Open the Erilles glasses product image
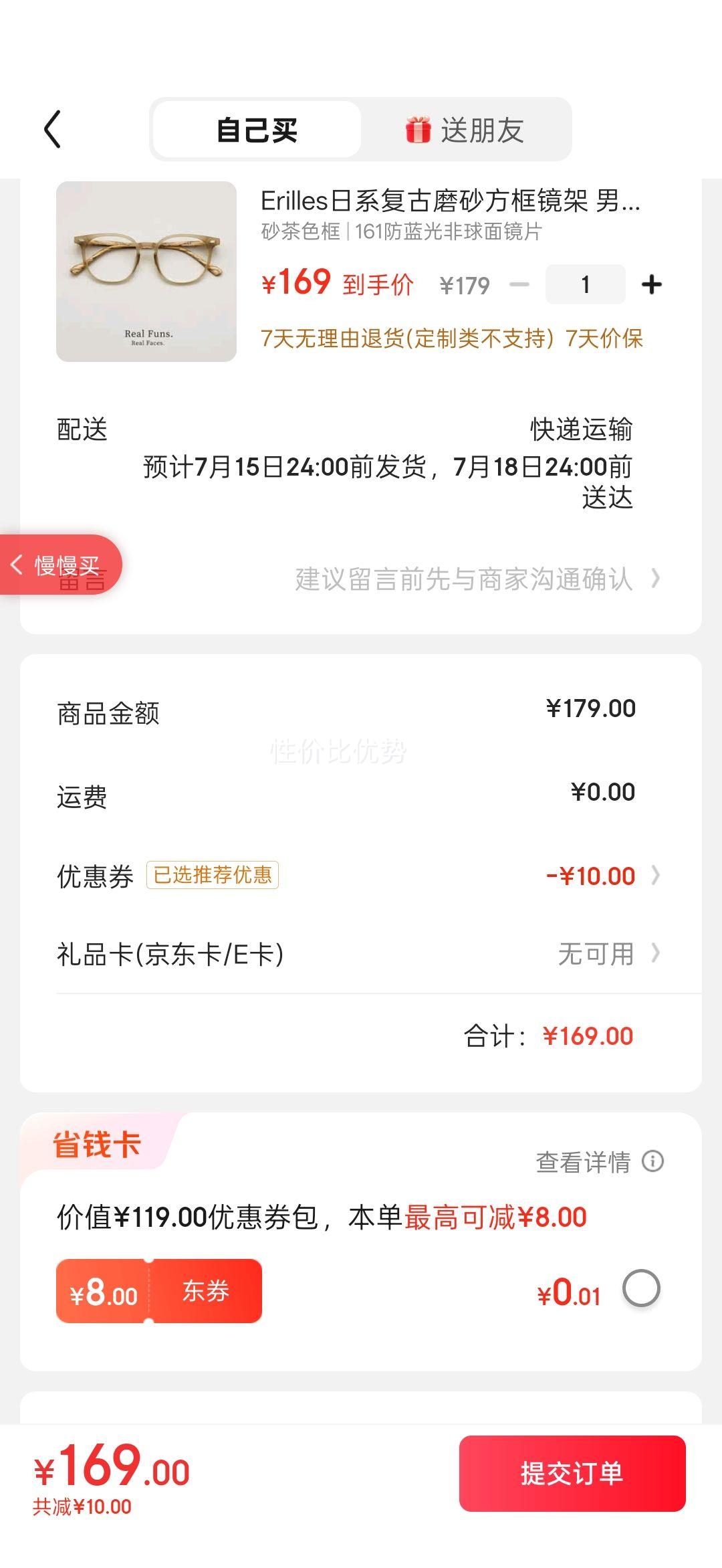 146,272
